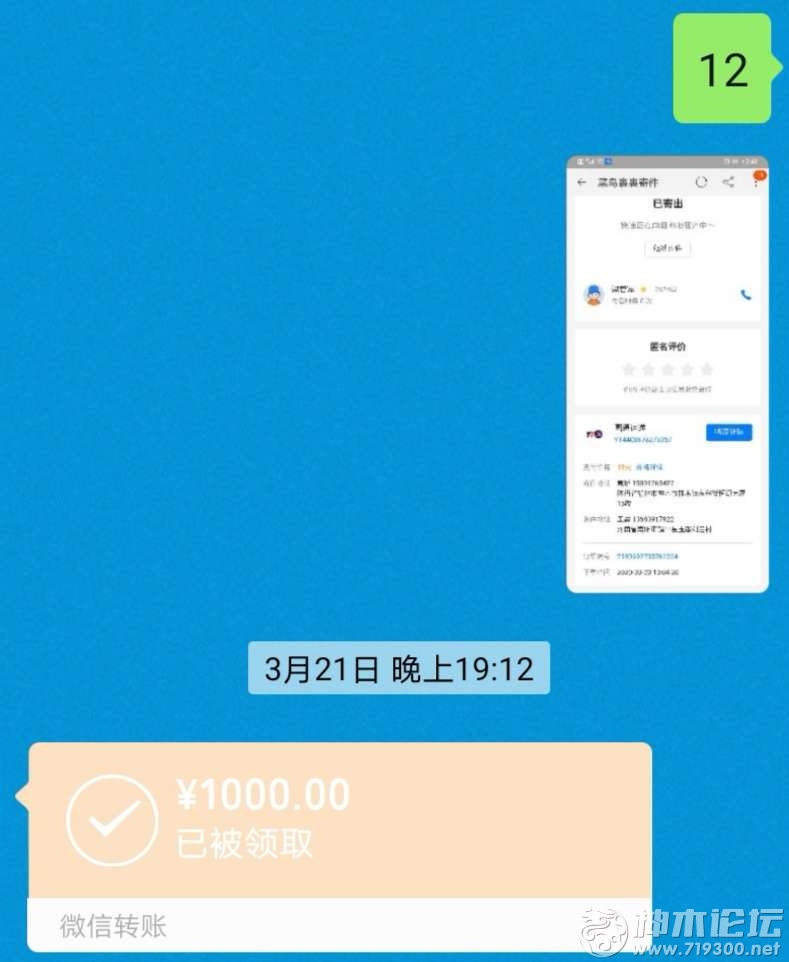Open the shipping screenshot image message
The width and height of the screenshot is (789, 962).
point(667,374)
